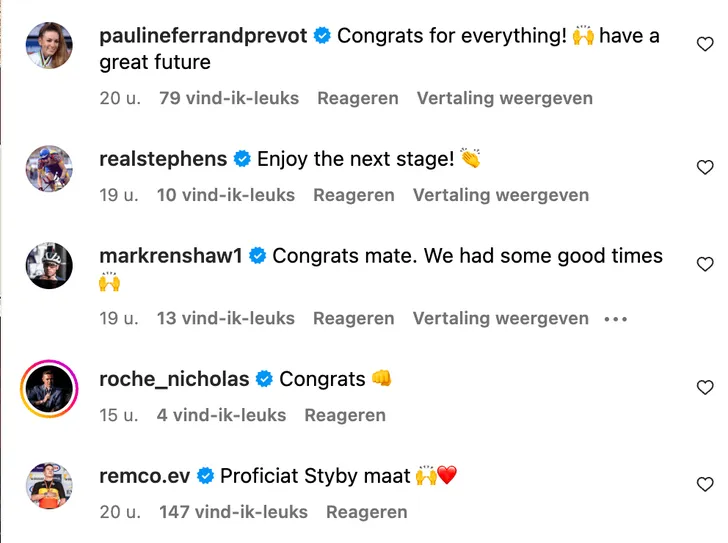View the 147 likes on remco.ev's comment
The height and width of the screenshot is (543, 728).
[x=233, y=512]
